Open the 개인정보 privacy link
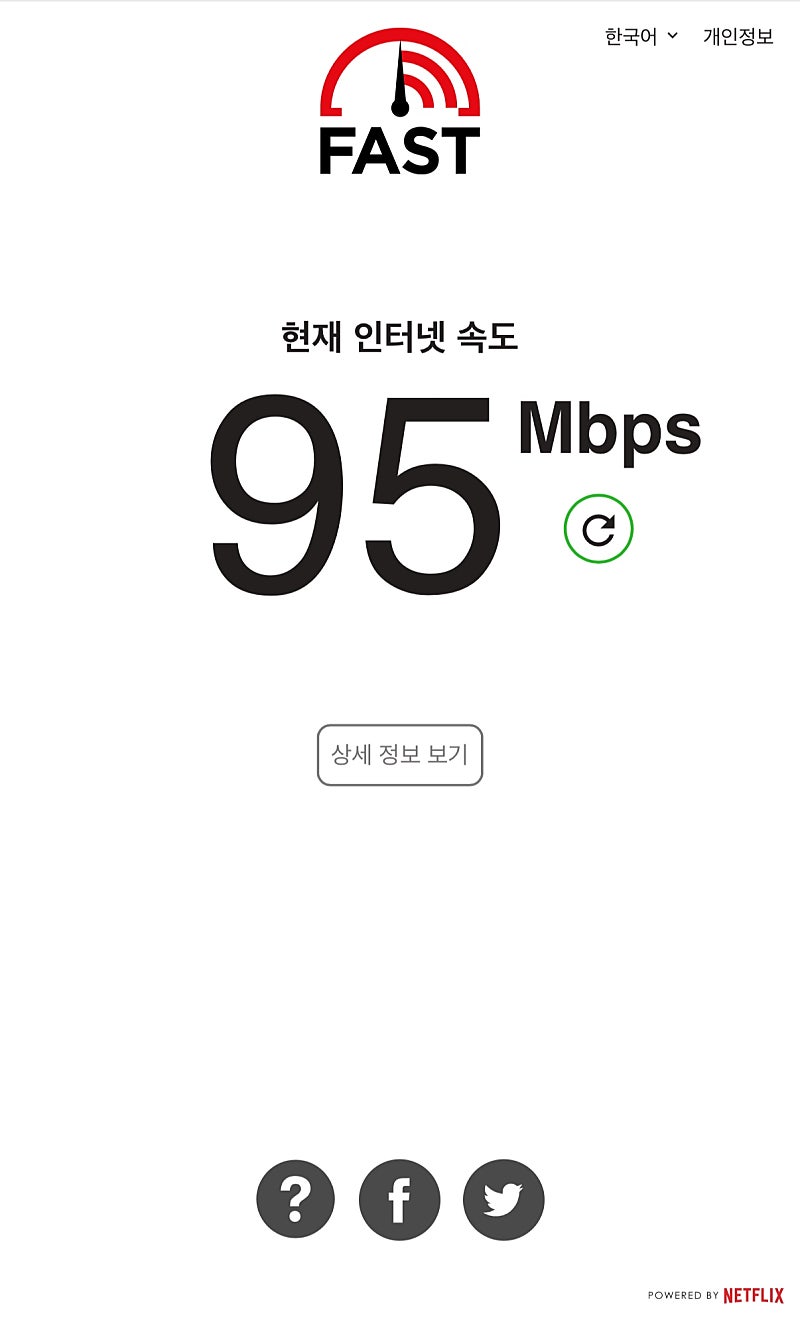Viewport: 800px width, 1342px height. tap(738, 37)
